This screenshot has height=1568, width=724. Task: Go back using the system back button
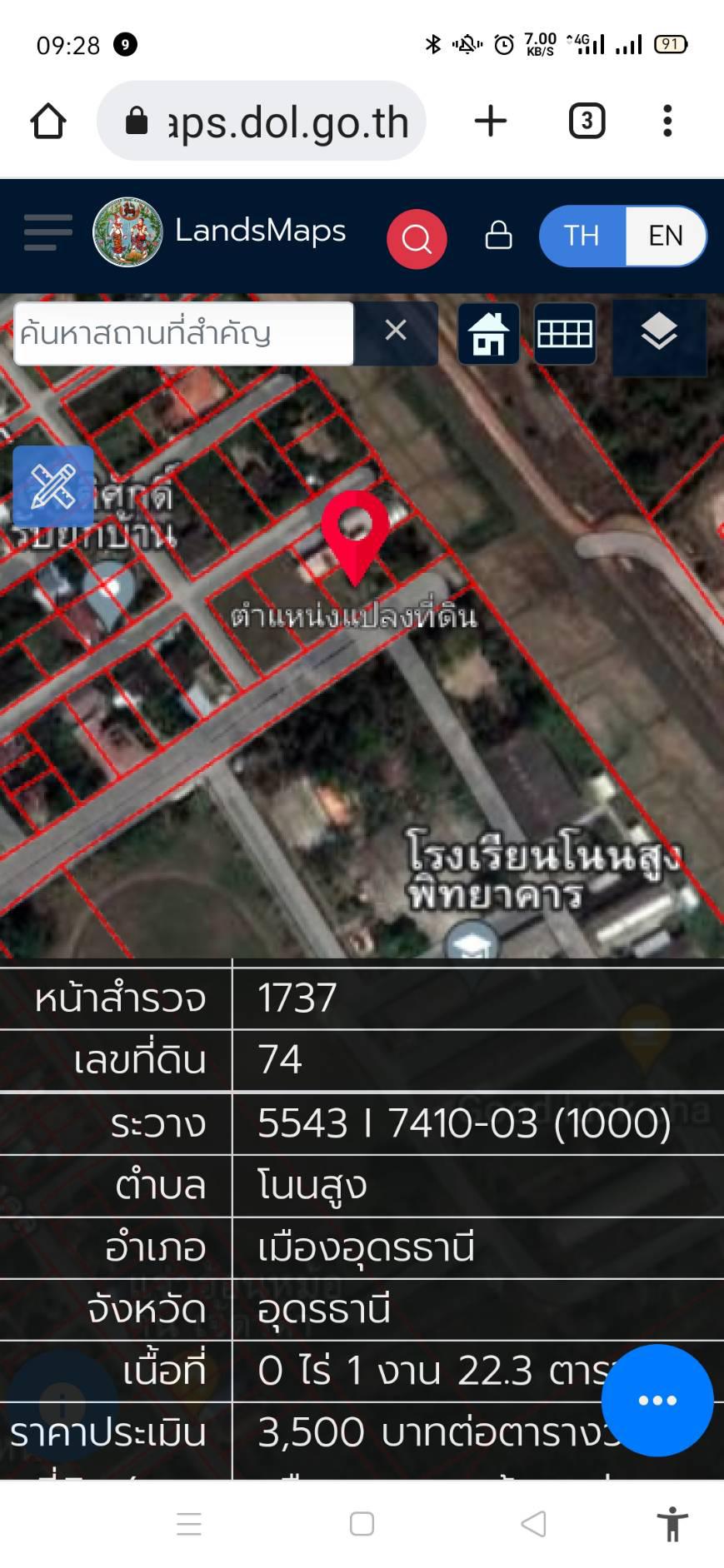(533, 1524)
